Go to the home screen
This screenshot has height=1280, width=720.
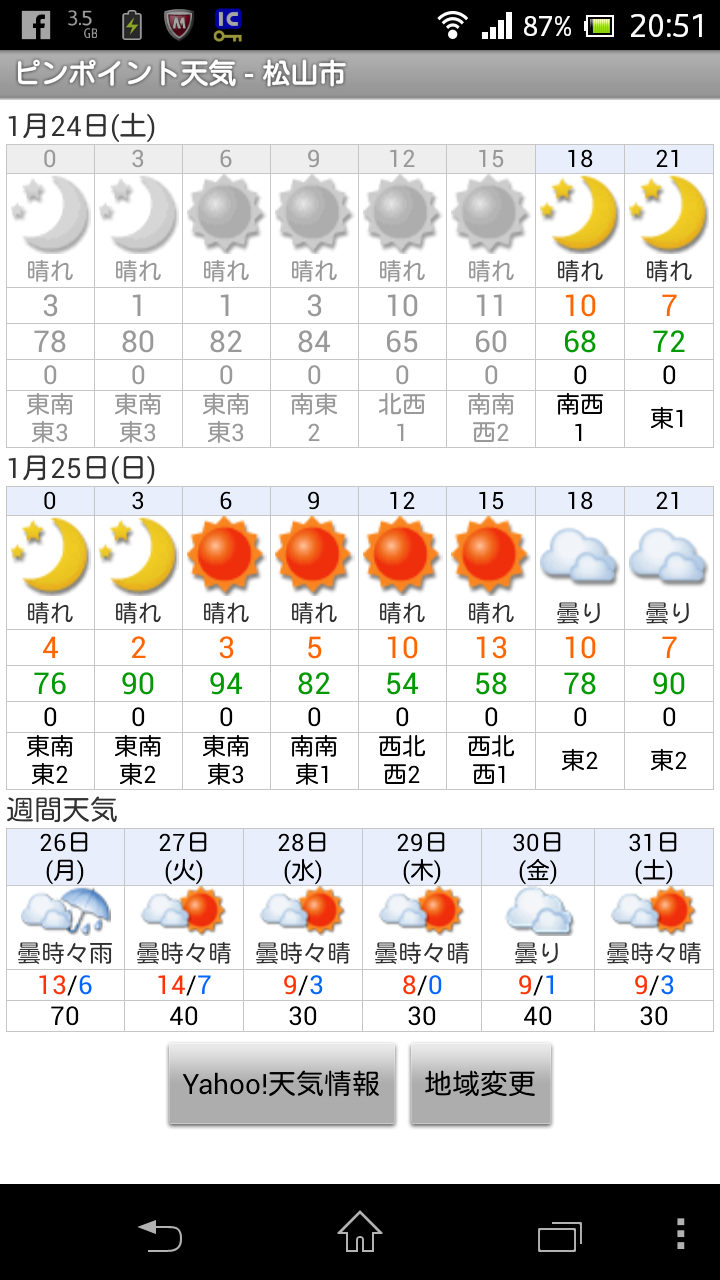360,1233
